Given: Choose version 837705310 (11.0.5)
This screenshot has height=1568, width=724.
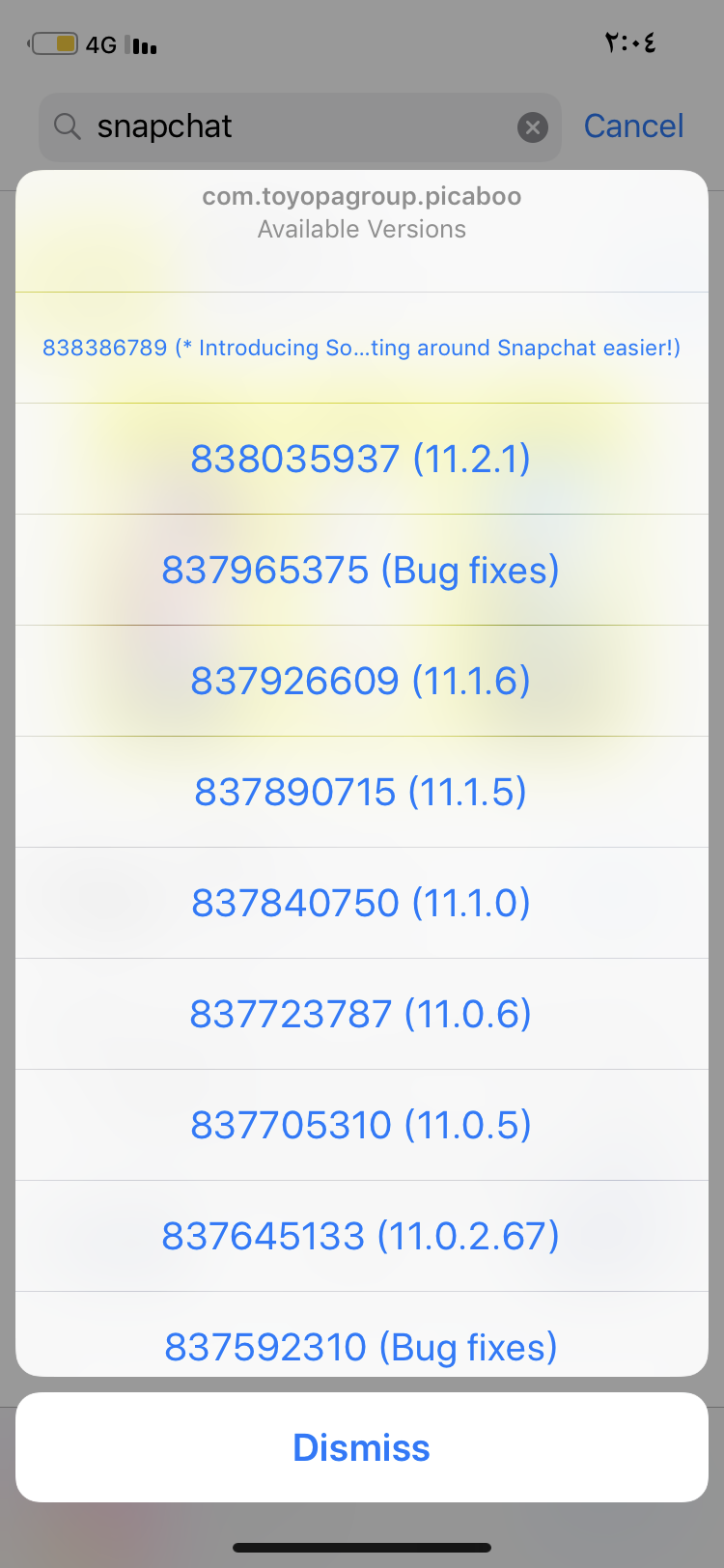Looking at the screenshot, I should pyautogui.click(x=362, y=1125).
